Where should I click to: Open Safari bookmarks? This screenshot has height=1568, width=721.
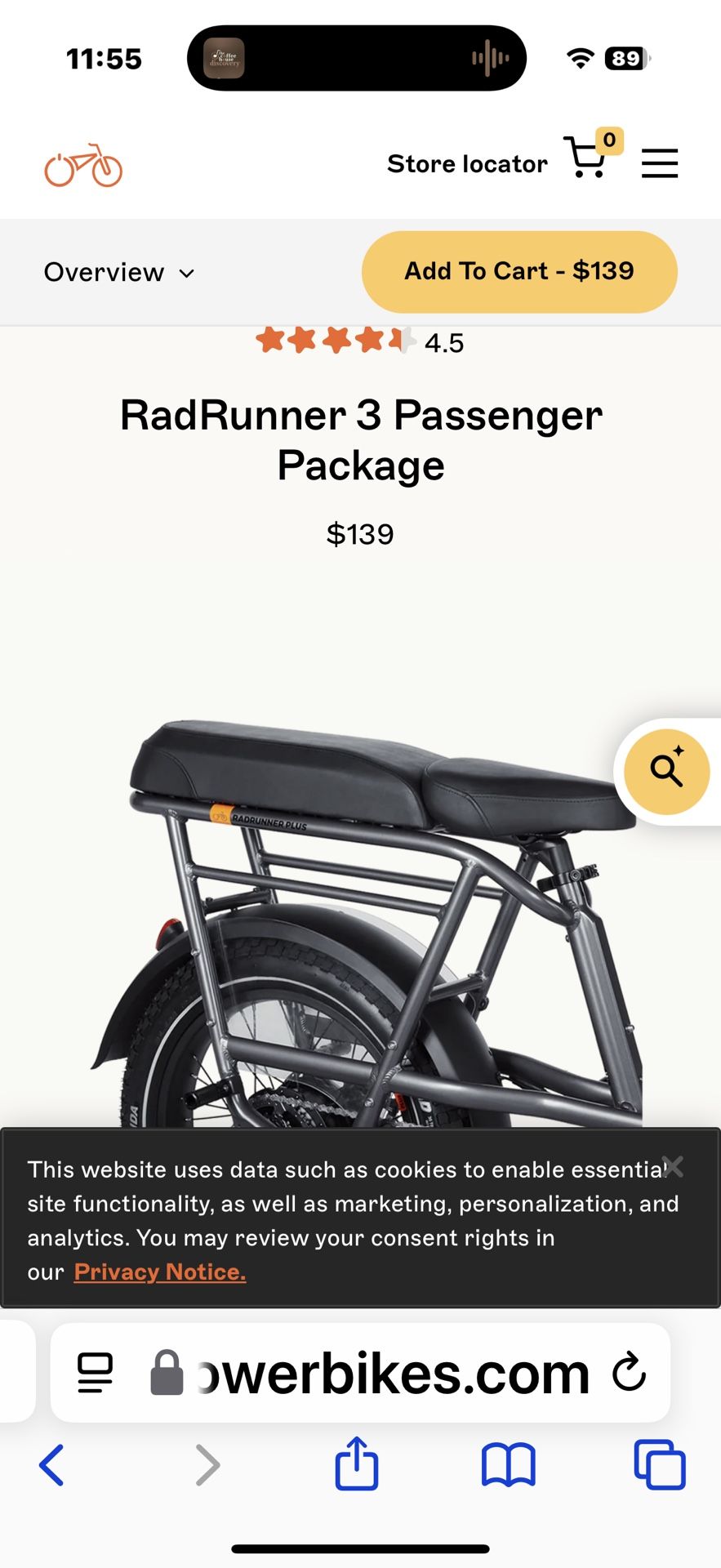pyautogui.click(x=508, y=1464)
